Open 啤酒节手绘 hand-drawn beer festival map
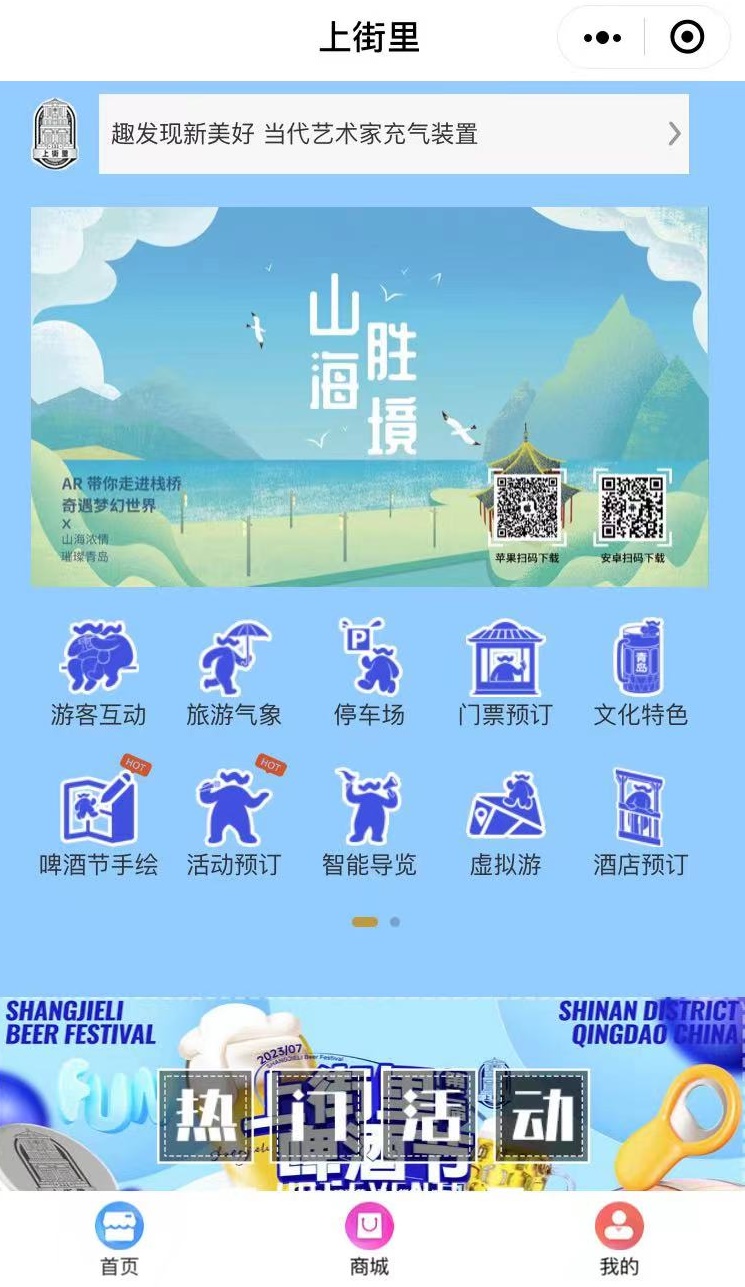The width and height of the screenshot is (745, 1287). (98, 822)
